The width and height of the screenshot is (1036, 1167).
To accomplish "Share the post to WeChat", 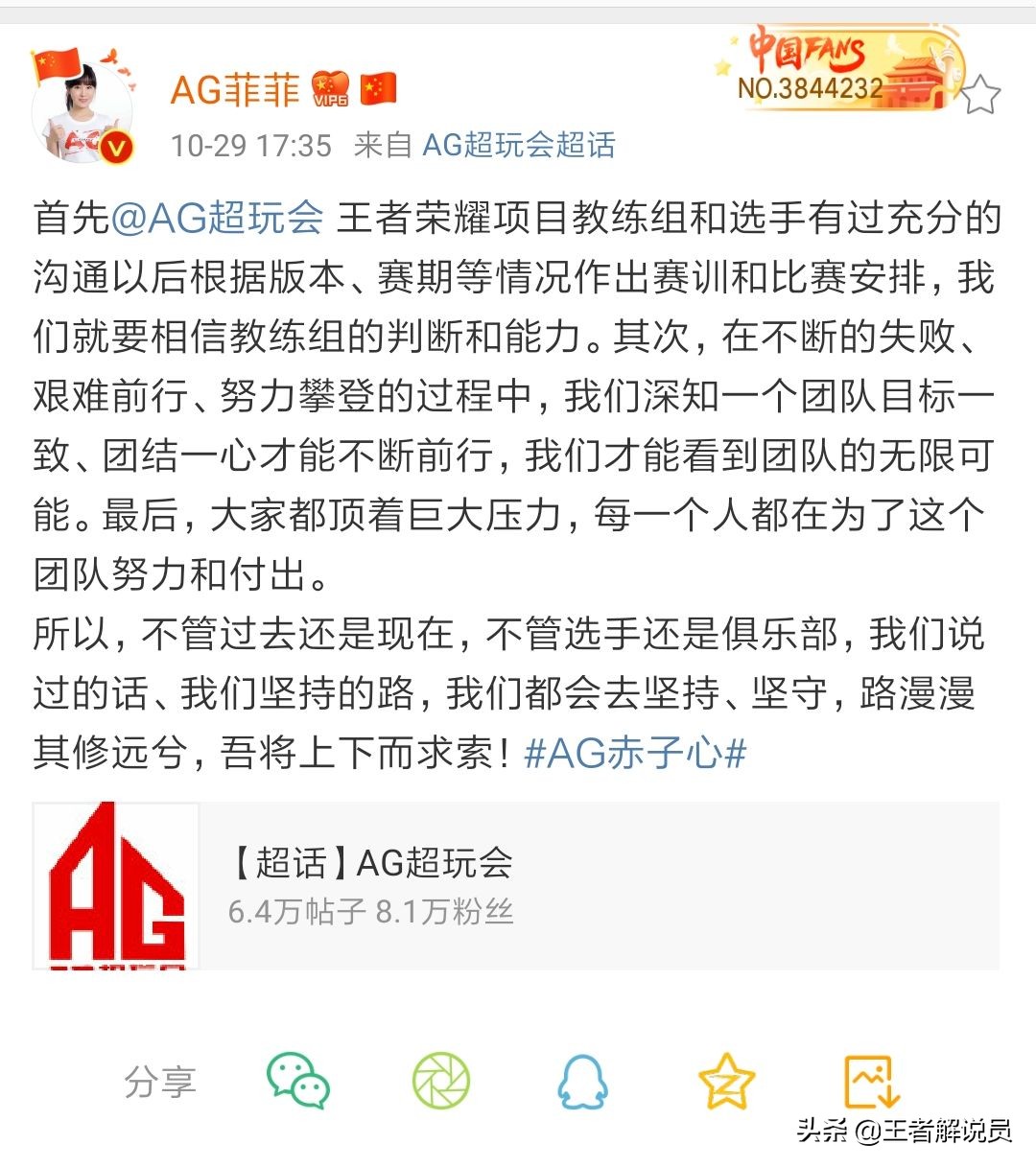I will [298, 1081].
